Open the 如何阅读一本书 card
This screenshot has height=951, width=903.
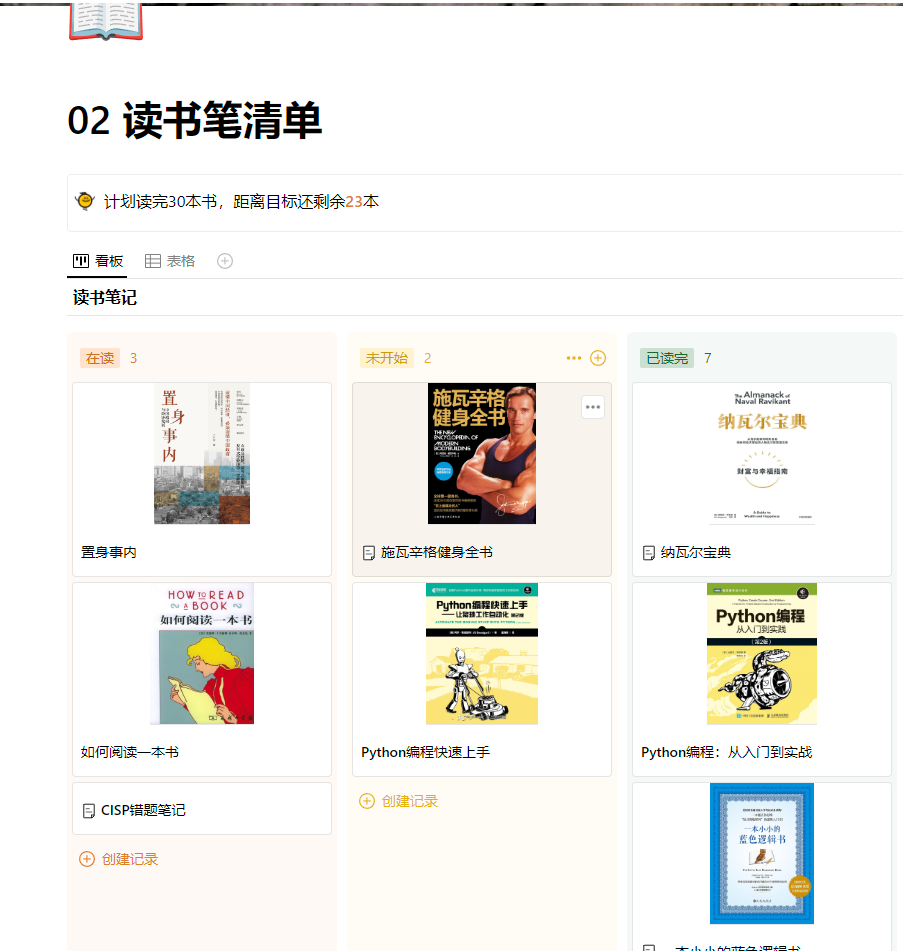point(201,679)
